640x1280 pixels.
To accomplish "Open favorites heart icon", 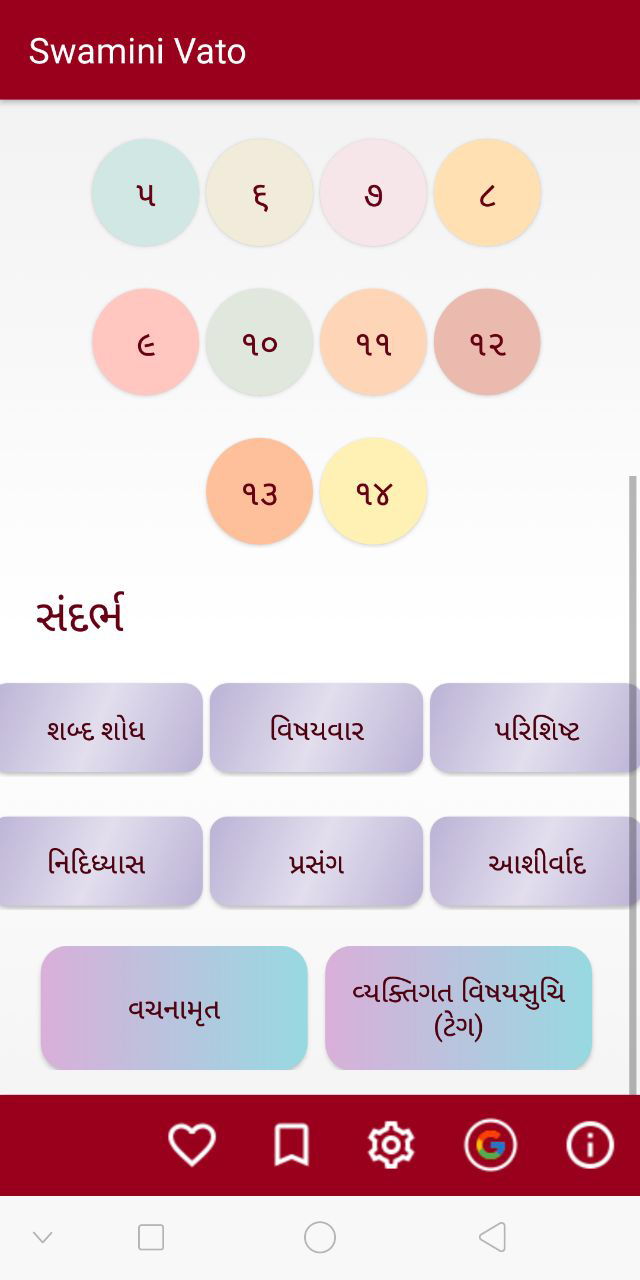I will pos(192,1145).
